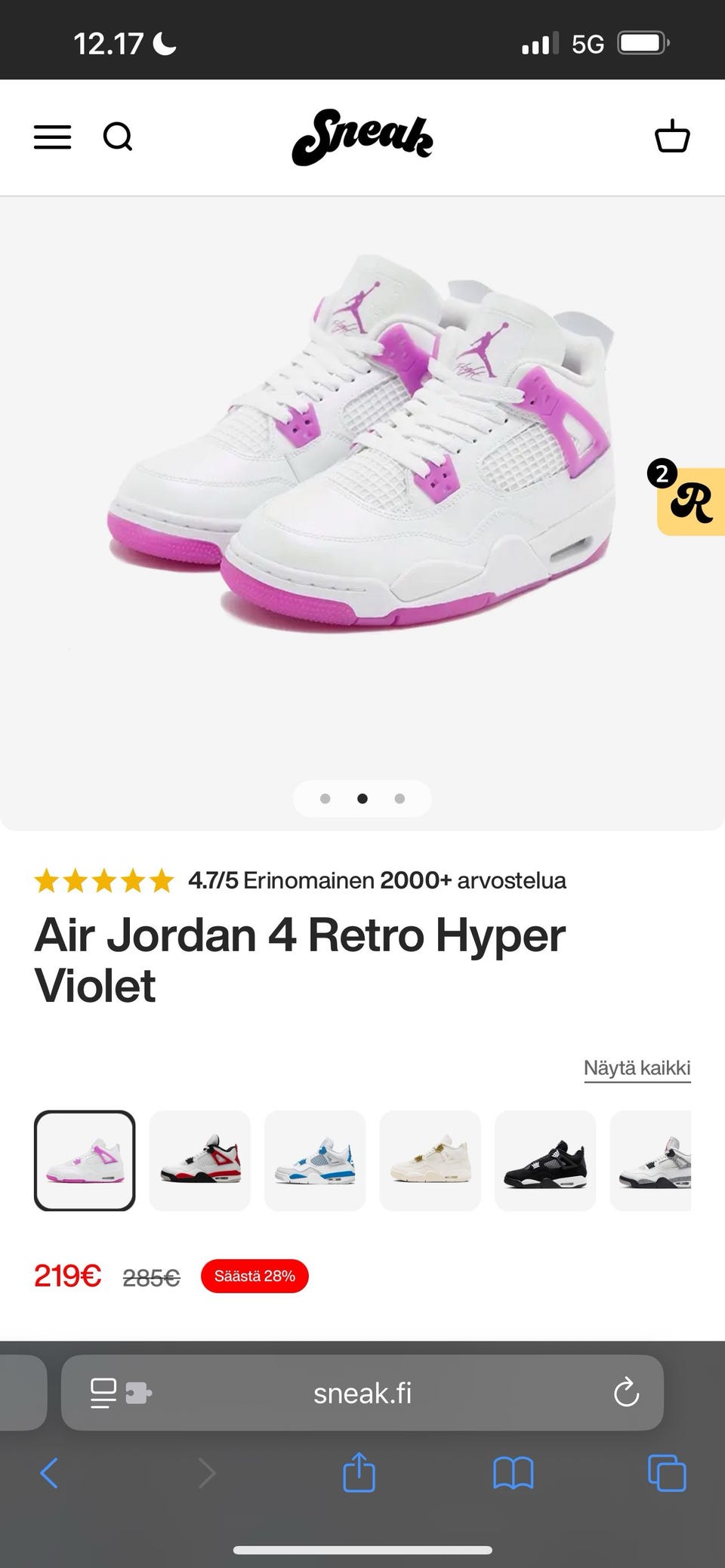Select the red and white colorway thumbnail
725x1568 pixels.
(x=200, y=1160)
